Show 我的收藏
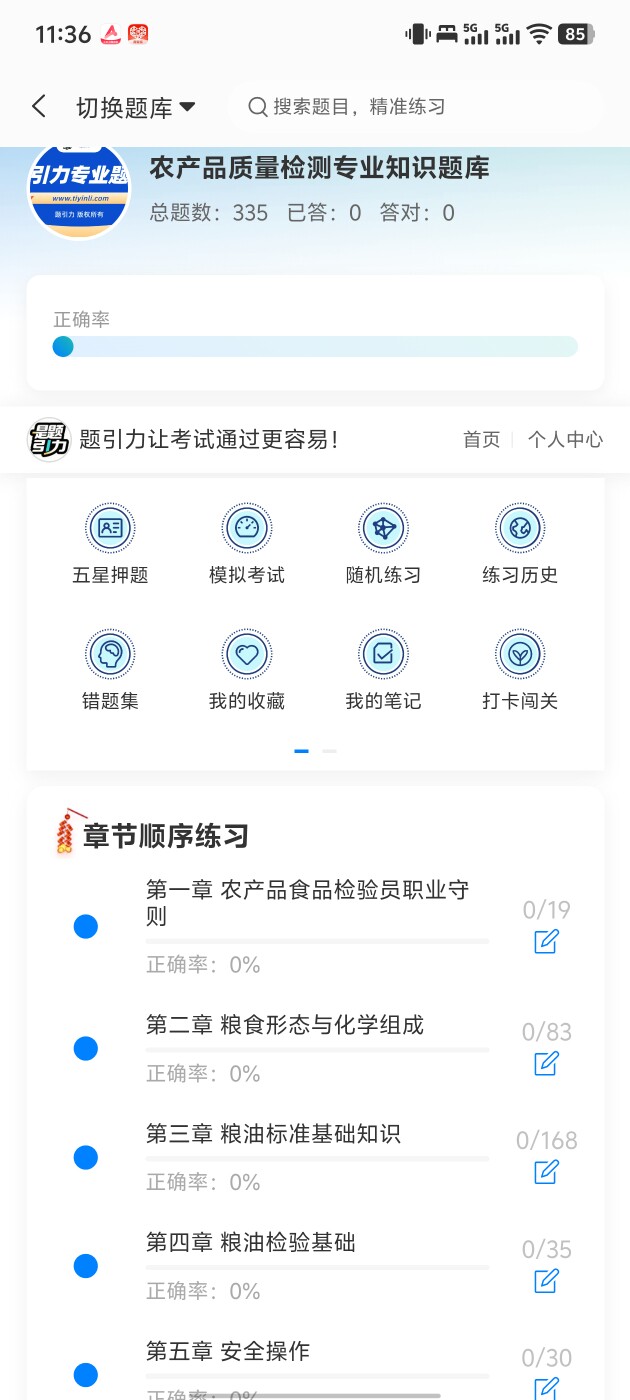The image size is (630, 1400). [x=246, y=670]
